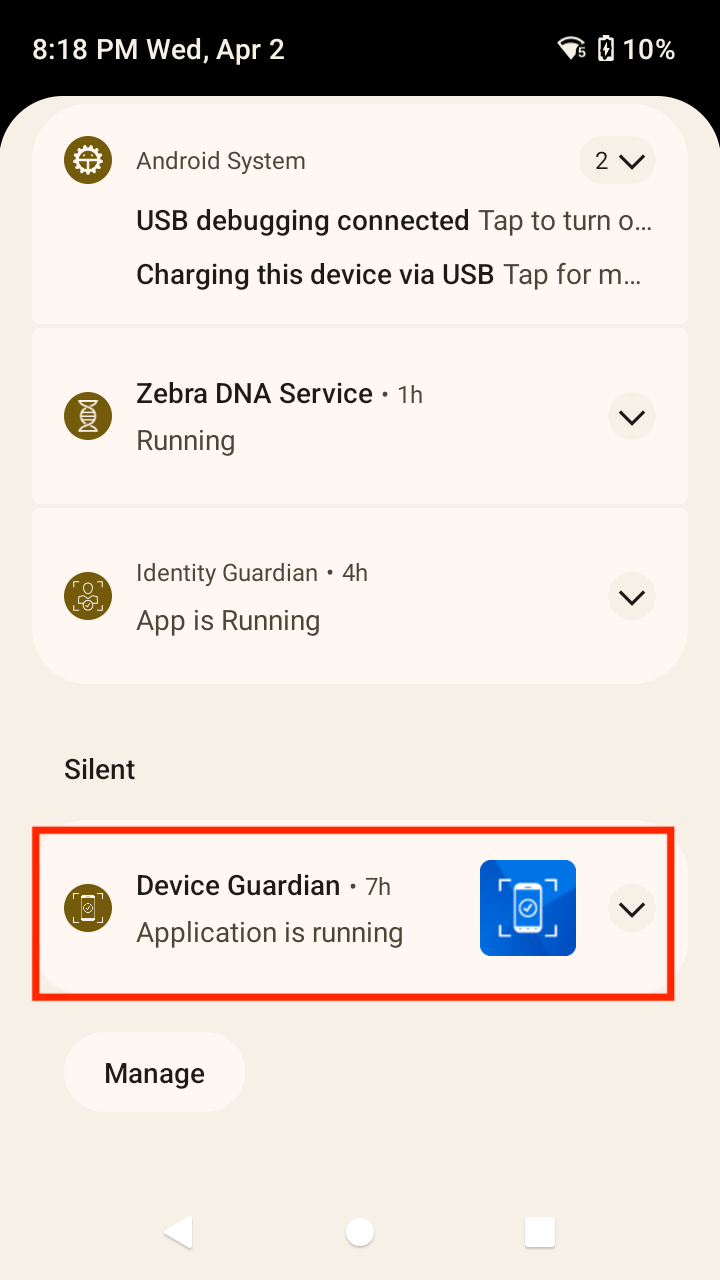Viewport: 720px width, 1280px height.
Task: Expand the Zebra DNA Service notification
Action: click(631, 417)
